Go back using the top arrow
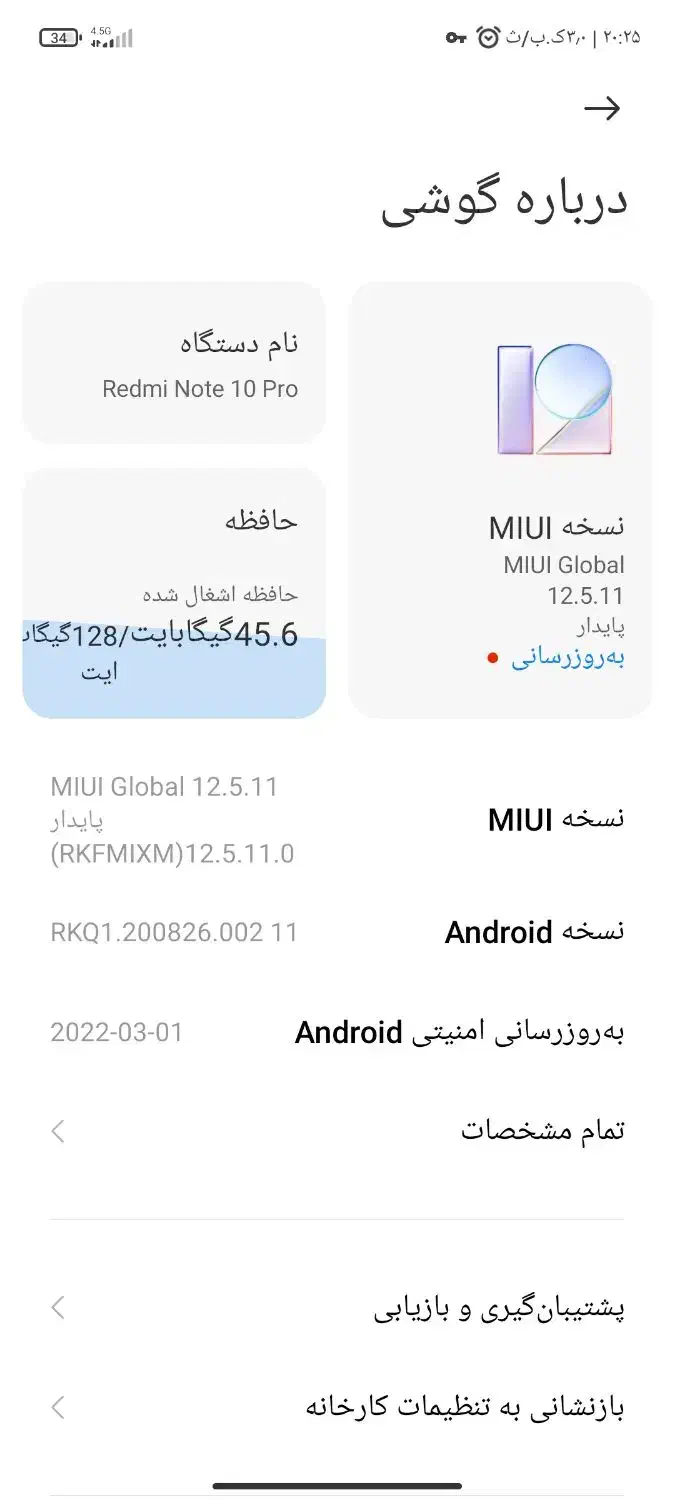 [602, 108]
